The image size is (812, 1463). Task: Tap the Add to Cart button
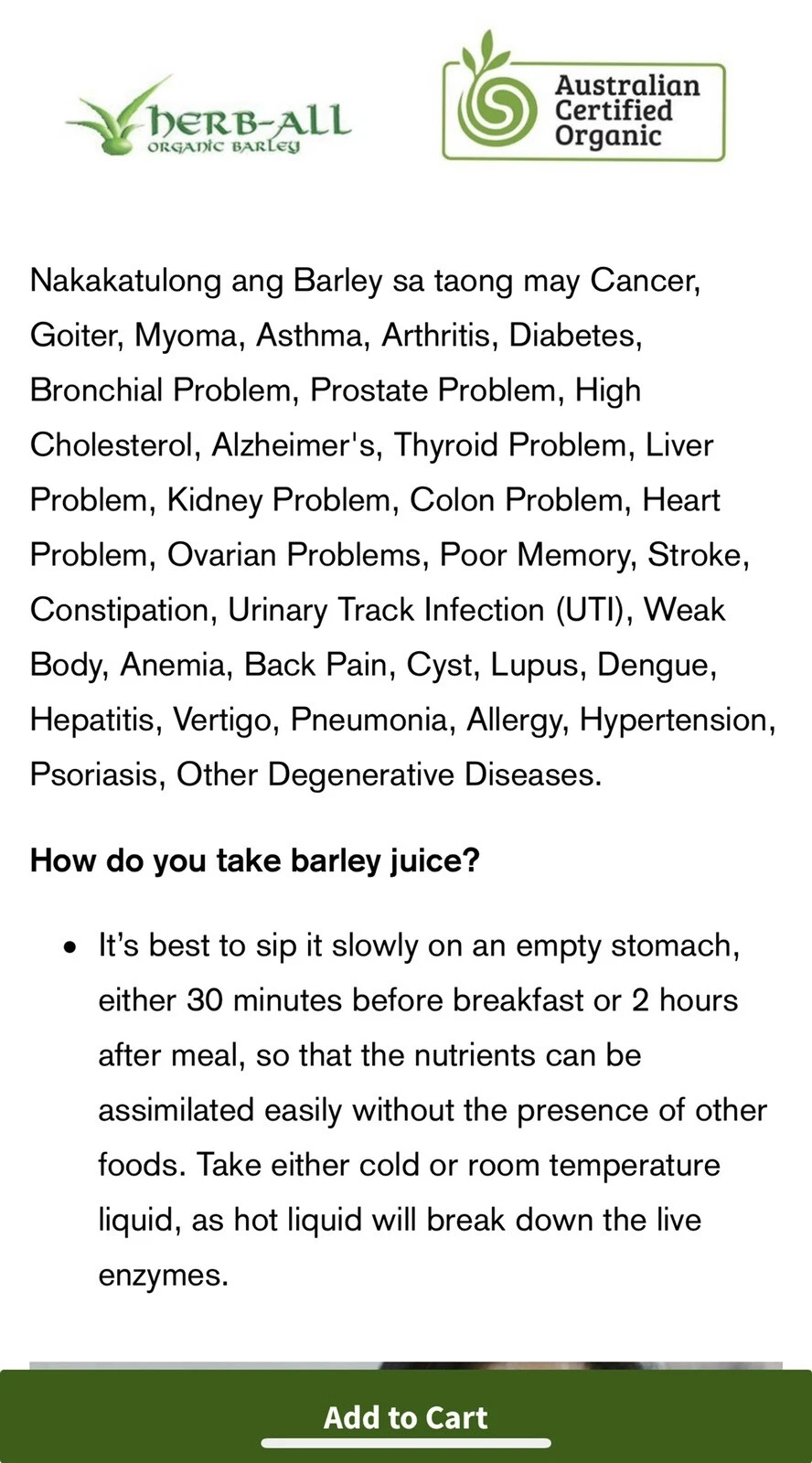tap(406, 1415)
